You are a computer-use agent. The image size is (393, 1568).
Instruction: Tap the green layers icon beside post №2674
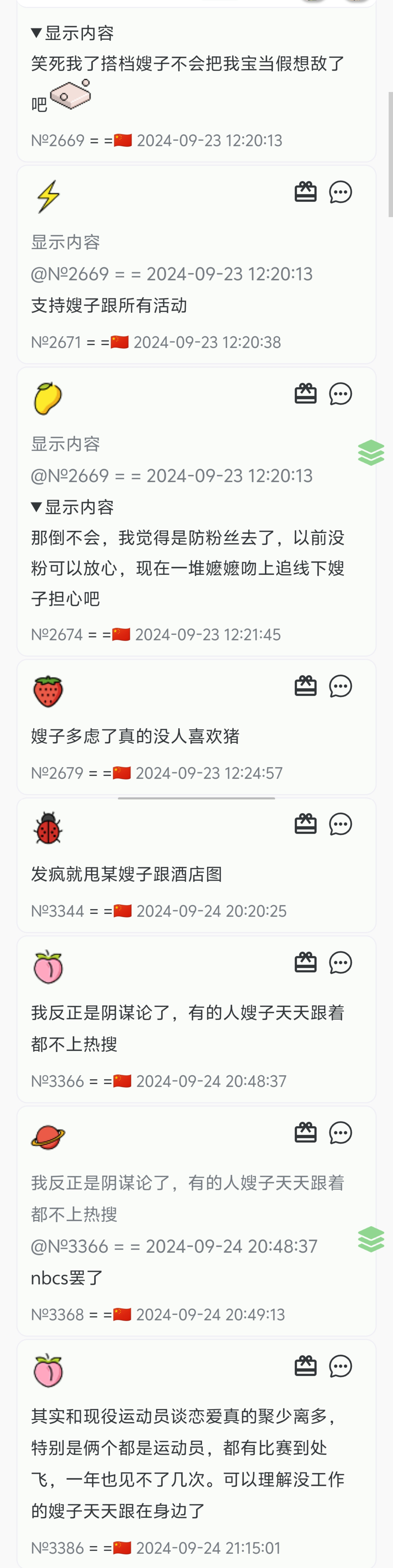click(x=371, y=453)
